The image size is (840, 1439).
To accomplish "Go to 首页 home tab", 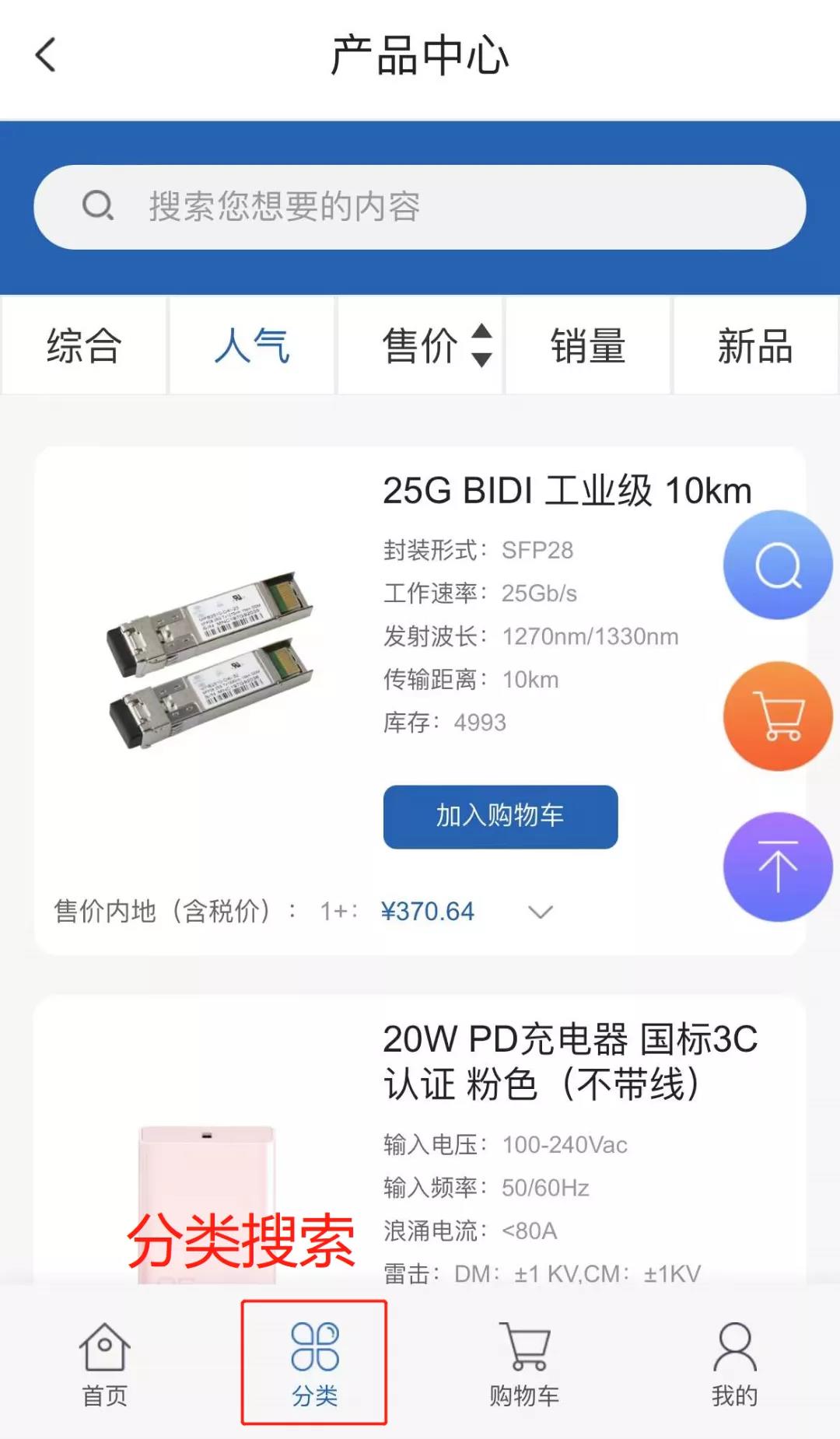I will (x=105, y=1364).
